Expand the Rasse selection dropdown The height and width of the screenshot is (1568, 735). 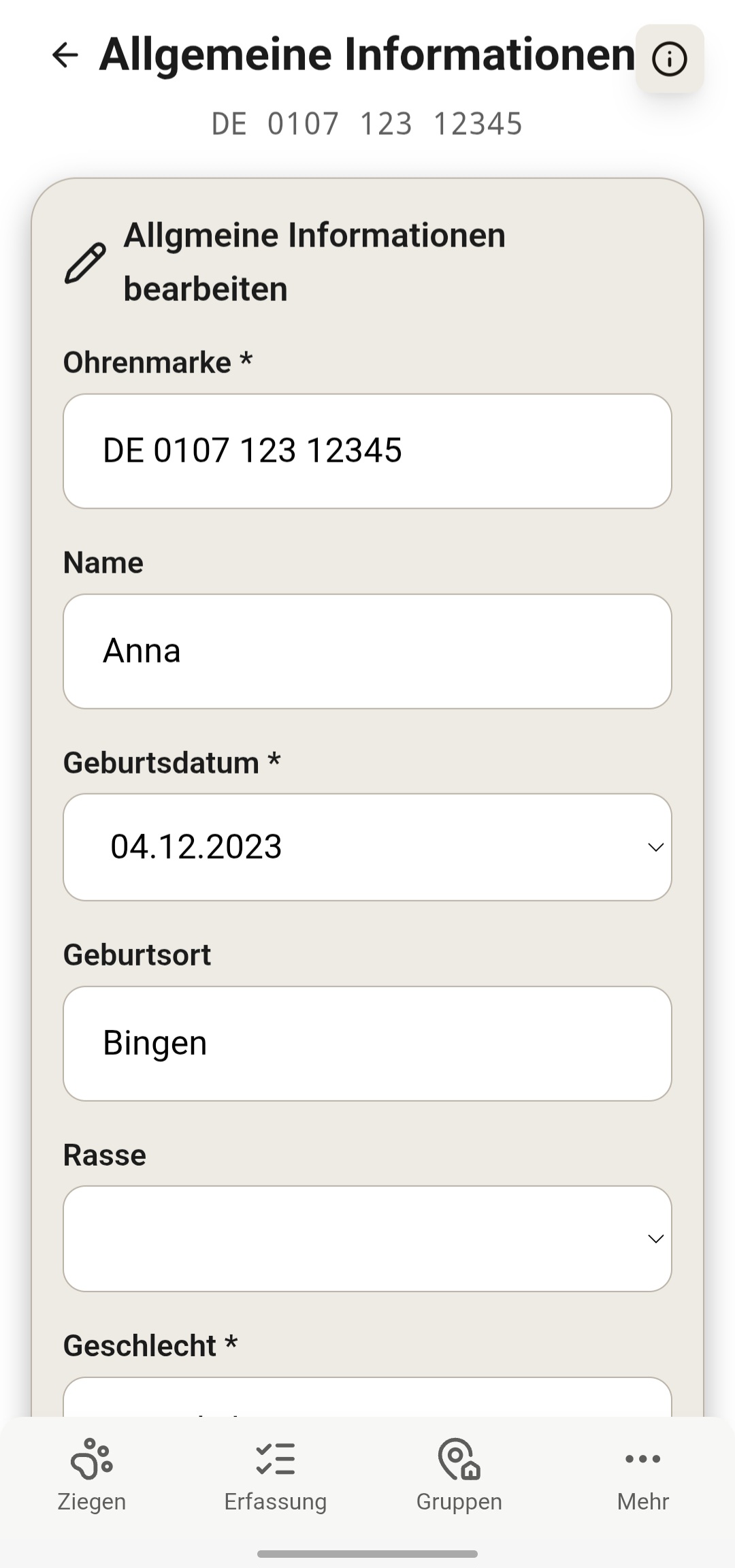click(655, 1238)
